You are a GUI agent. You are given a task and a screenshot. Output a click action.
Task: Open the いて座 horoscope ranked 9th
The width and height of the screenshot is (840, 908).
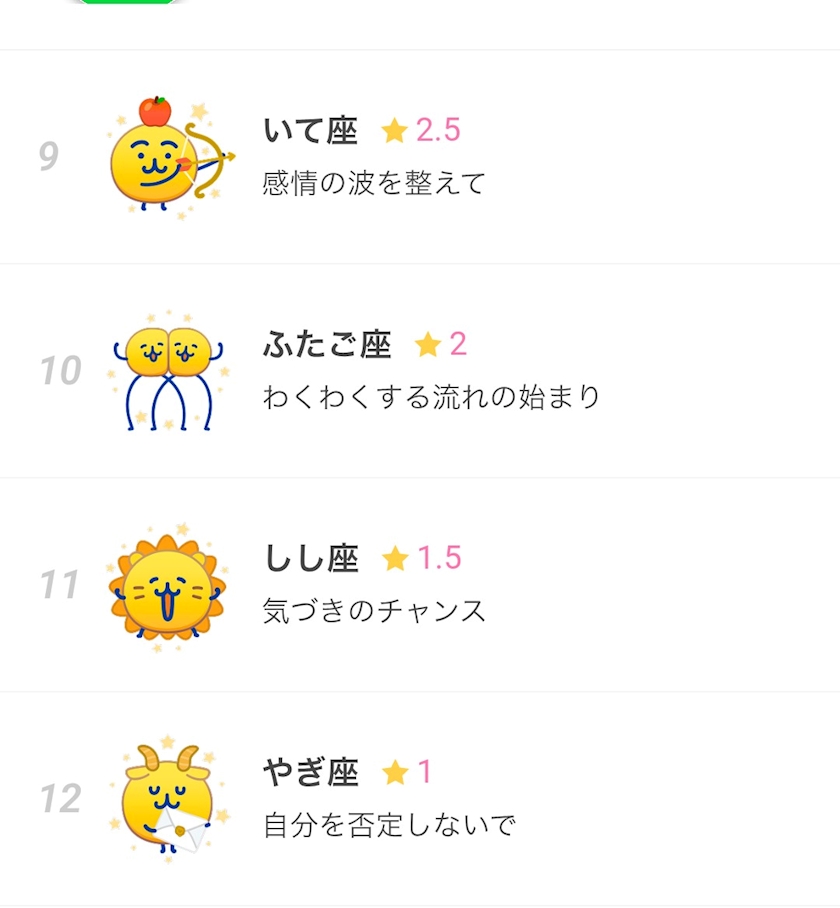[420, 157]
